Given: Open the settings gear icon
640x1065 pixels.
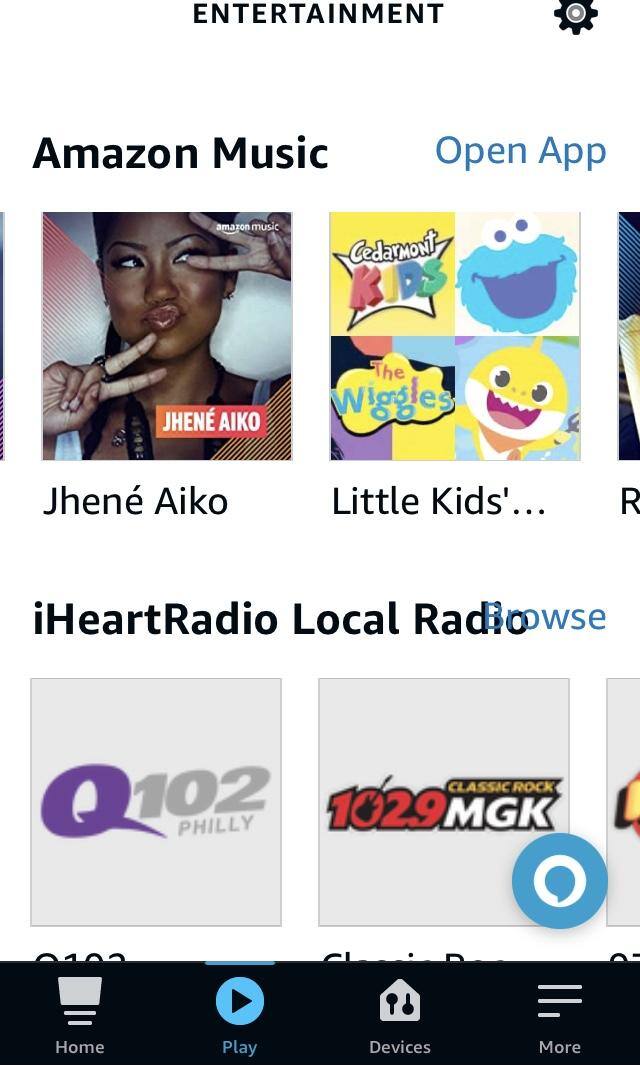Looking at the screenshot, I should click(576, 15).
